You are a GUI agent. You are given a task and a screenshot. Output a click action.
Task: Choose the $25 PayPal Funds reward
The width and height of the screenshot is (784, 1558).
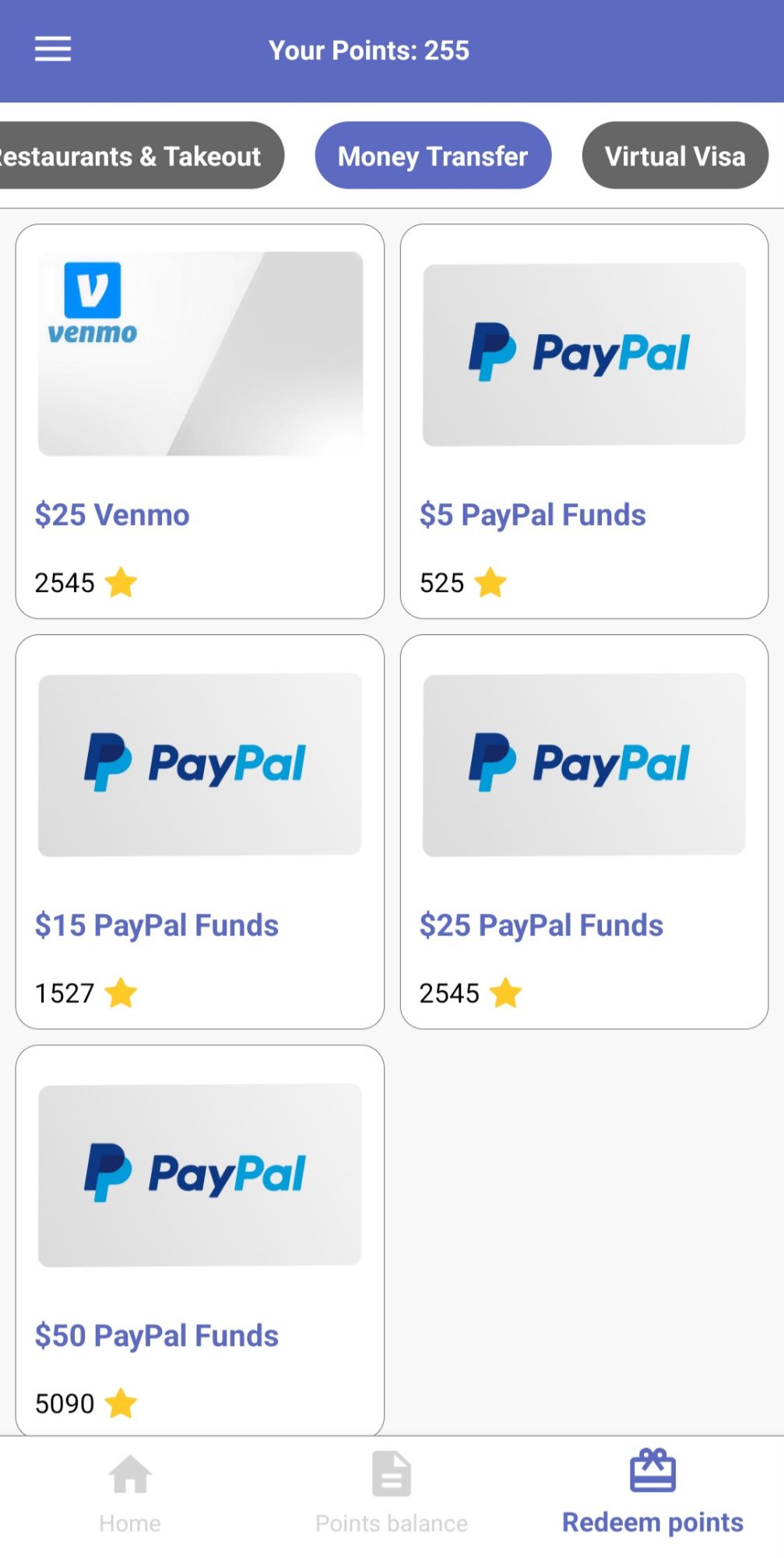[x=584, y=831]
